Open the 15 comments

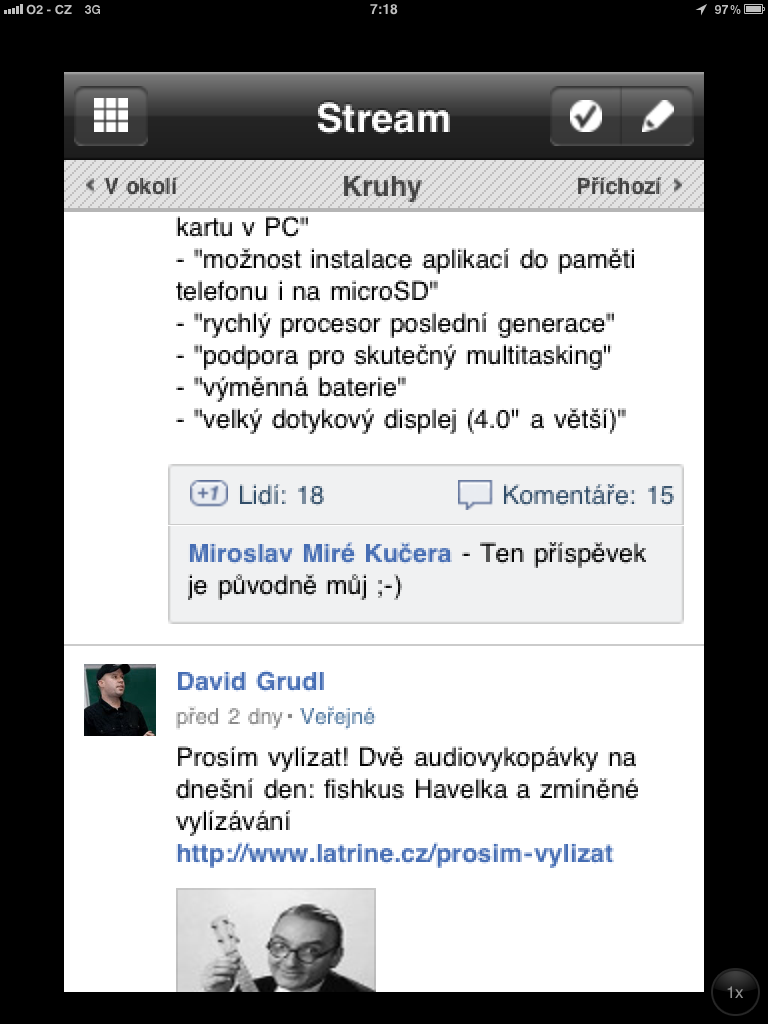pos(566,495)
